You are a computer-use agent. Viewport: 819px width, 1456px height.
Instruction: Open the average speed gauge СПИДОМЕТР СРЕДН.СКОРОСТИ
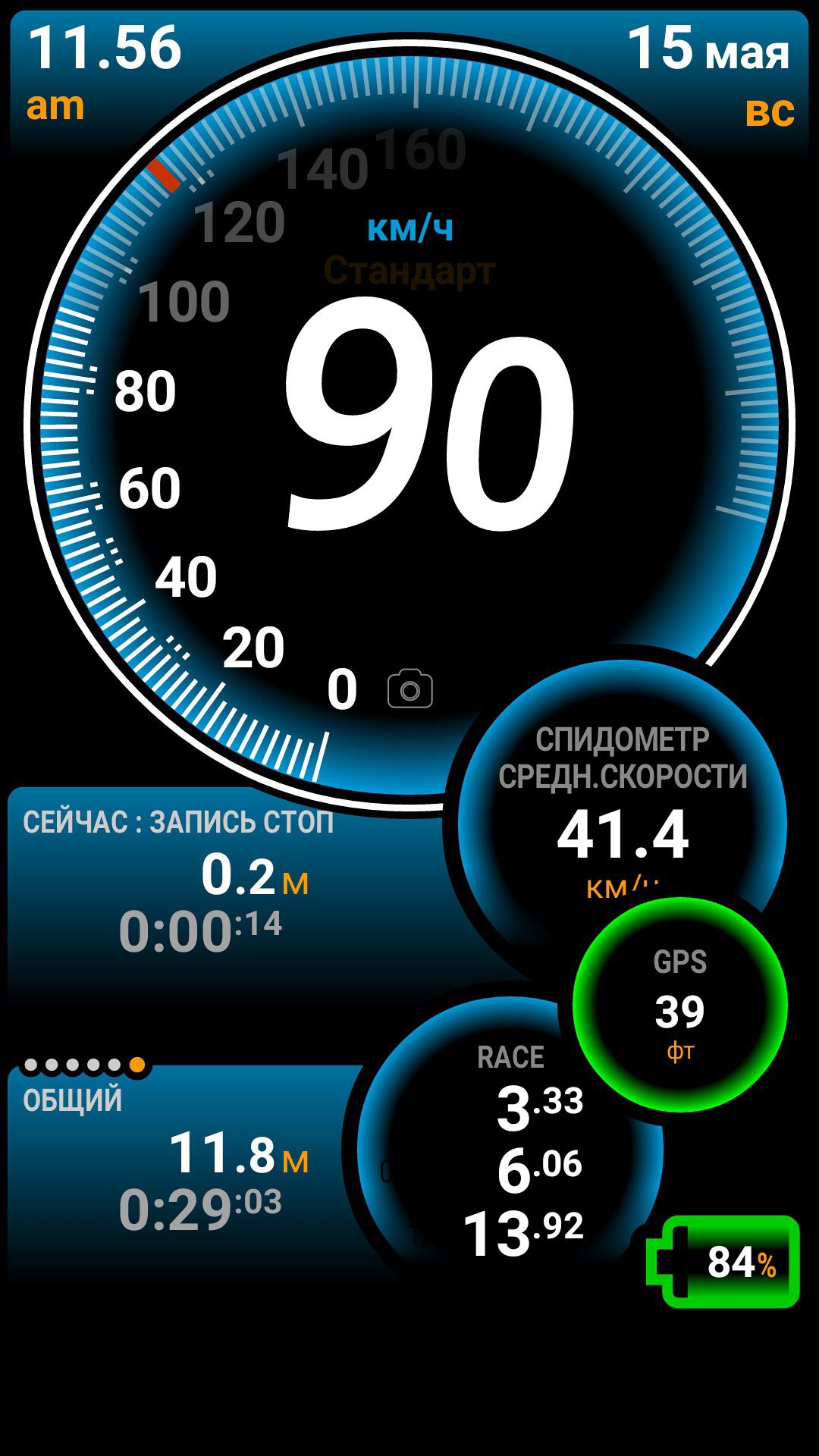pos(622,811)
